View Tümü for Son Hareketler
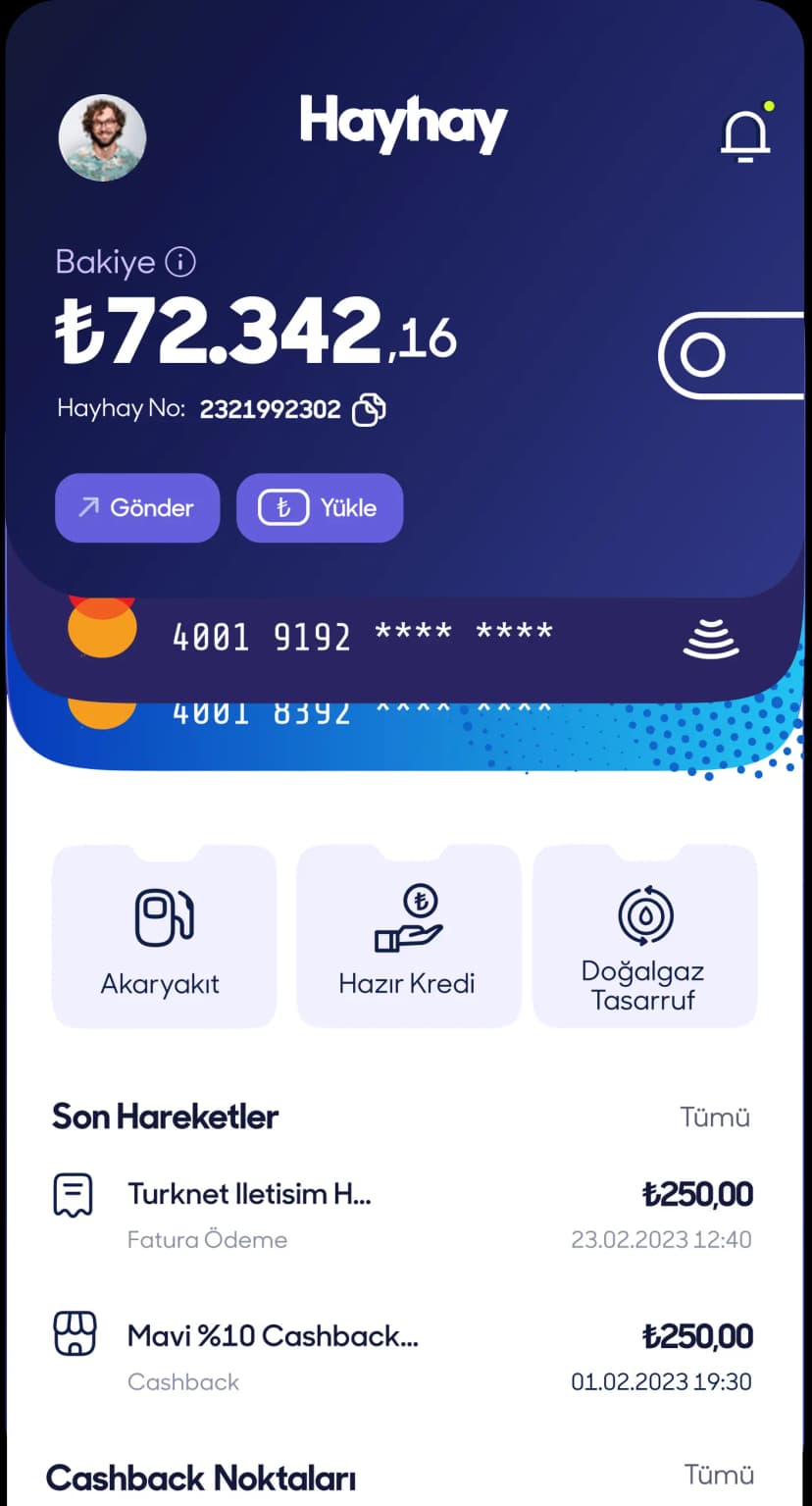The width and height of the screenshot is (812, 1506). point(715,1117)
